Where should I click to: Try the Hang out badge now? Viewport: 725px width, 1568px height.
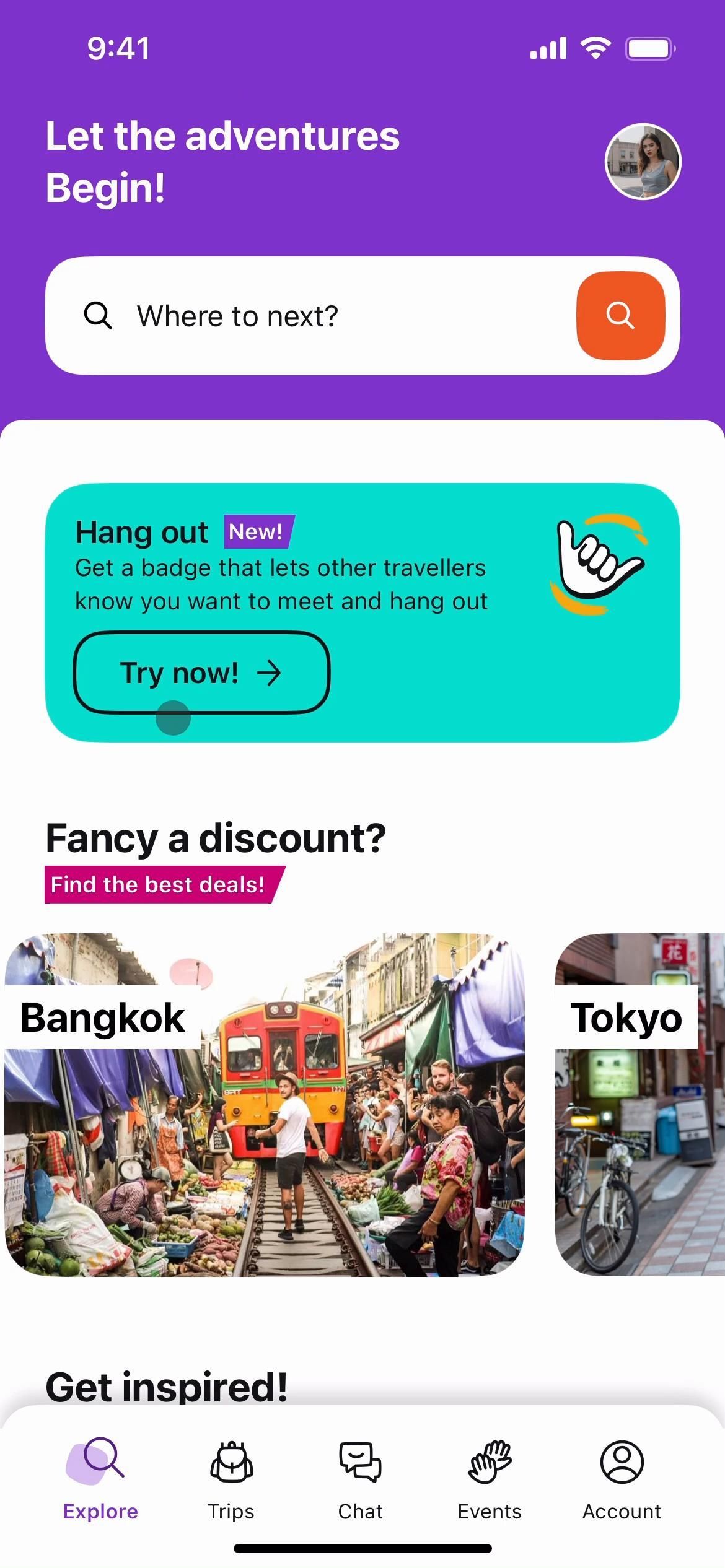201,673
